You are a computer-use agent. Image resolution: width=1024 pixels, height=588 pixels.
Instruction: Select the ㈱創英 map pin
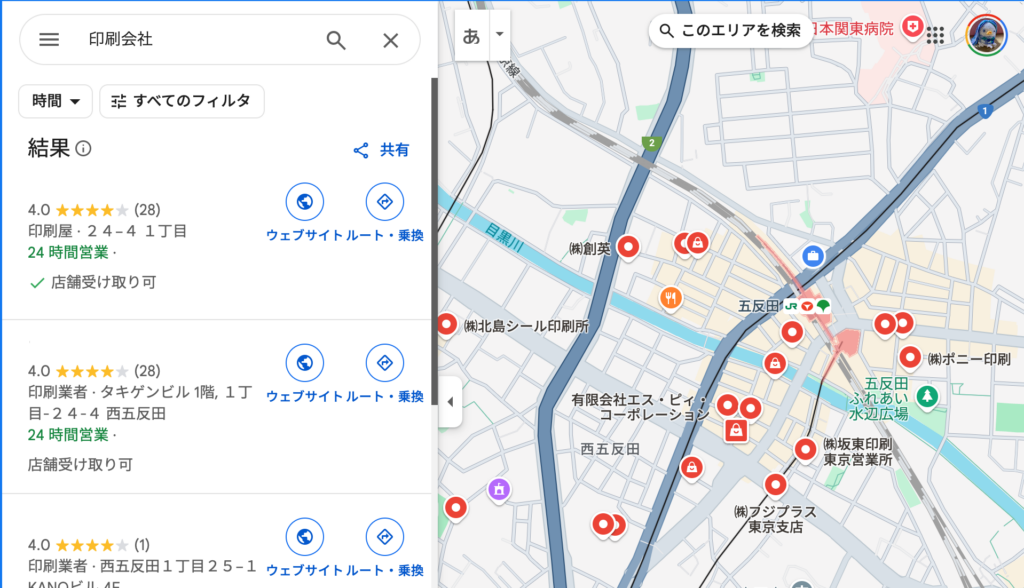click(628, 246)
